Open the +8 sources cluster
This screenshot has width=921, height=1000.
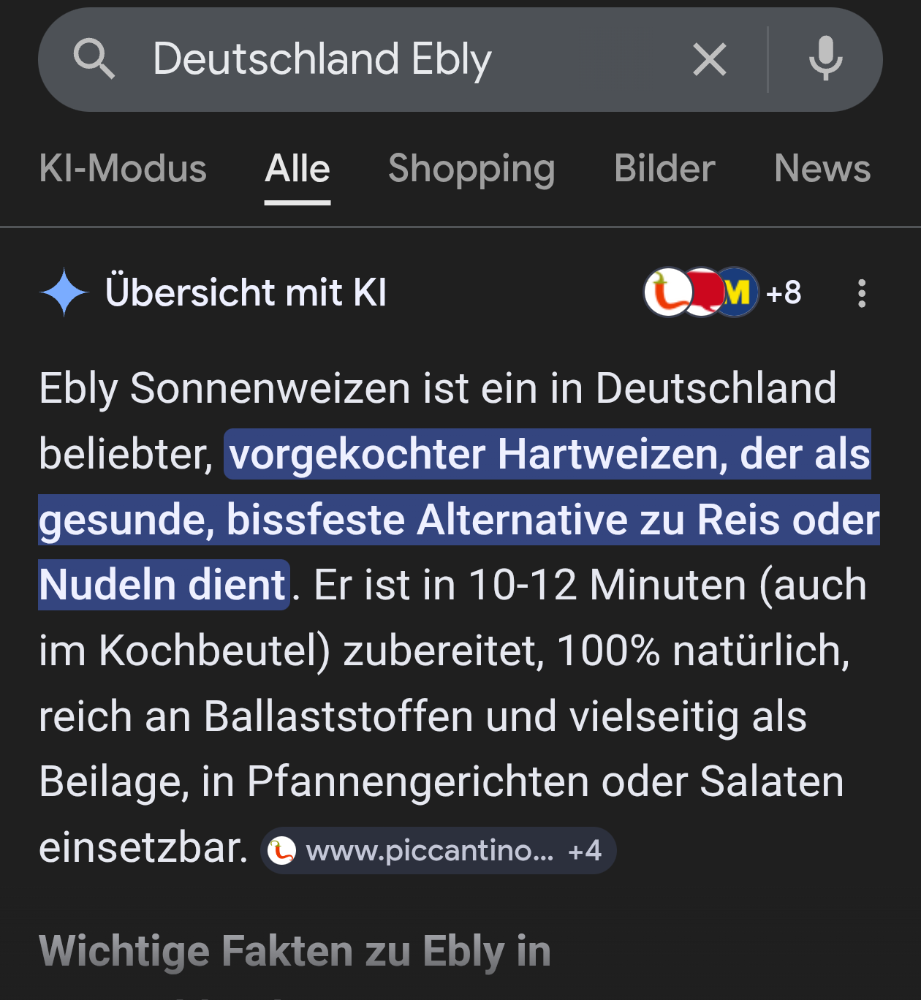(722, 293)
